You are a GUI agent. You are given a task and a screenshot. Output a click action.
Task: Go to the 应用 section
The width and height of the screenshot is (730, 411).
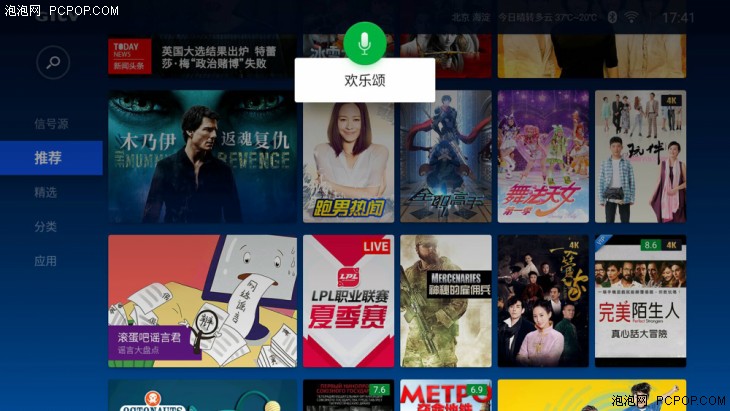coord(46,260)
